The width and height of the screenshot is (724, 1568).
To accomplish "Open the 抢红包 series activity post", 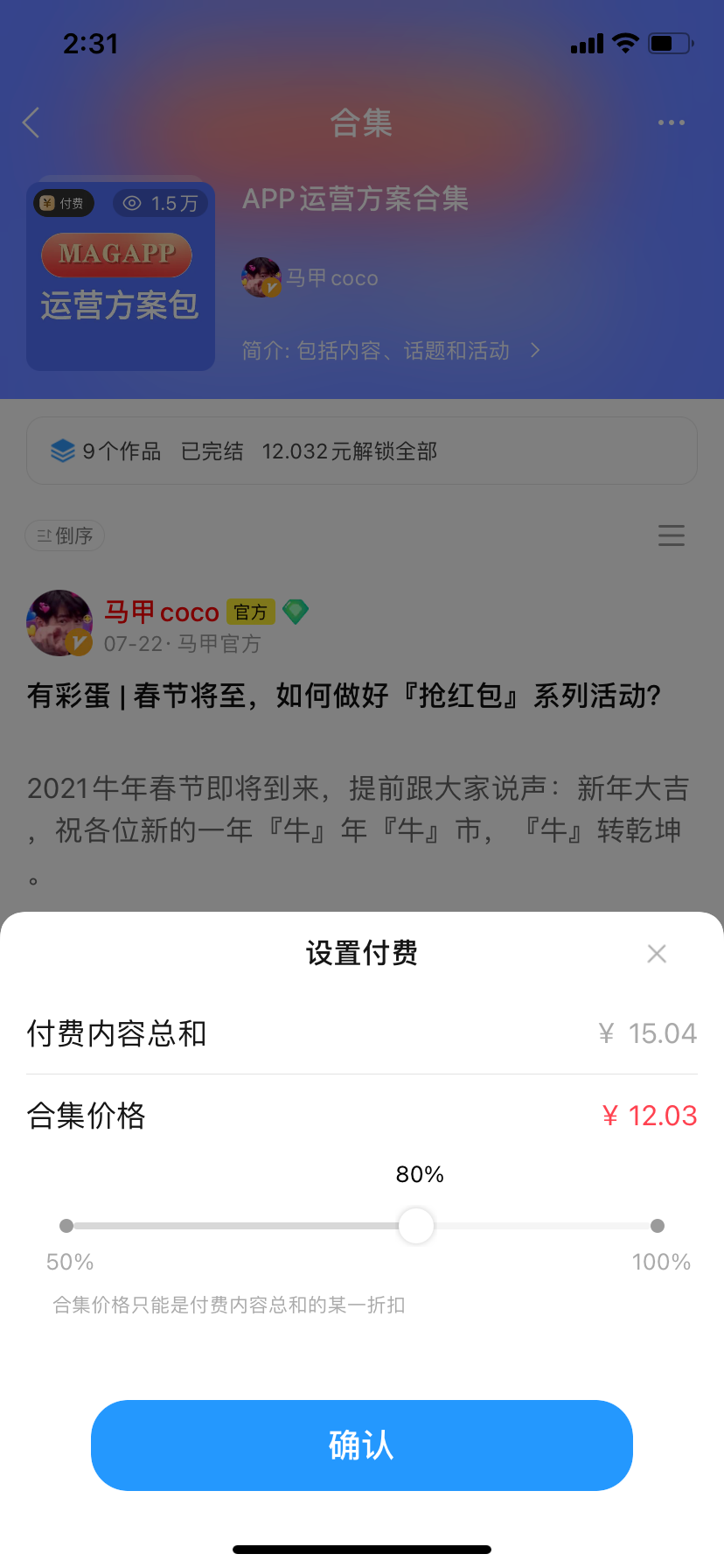I will pos(344,696).
